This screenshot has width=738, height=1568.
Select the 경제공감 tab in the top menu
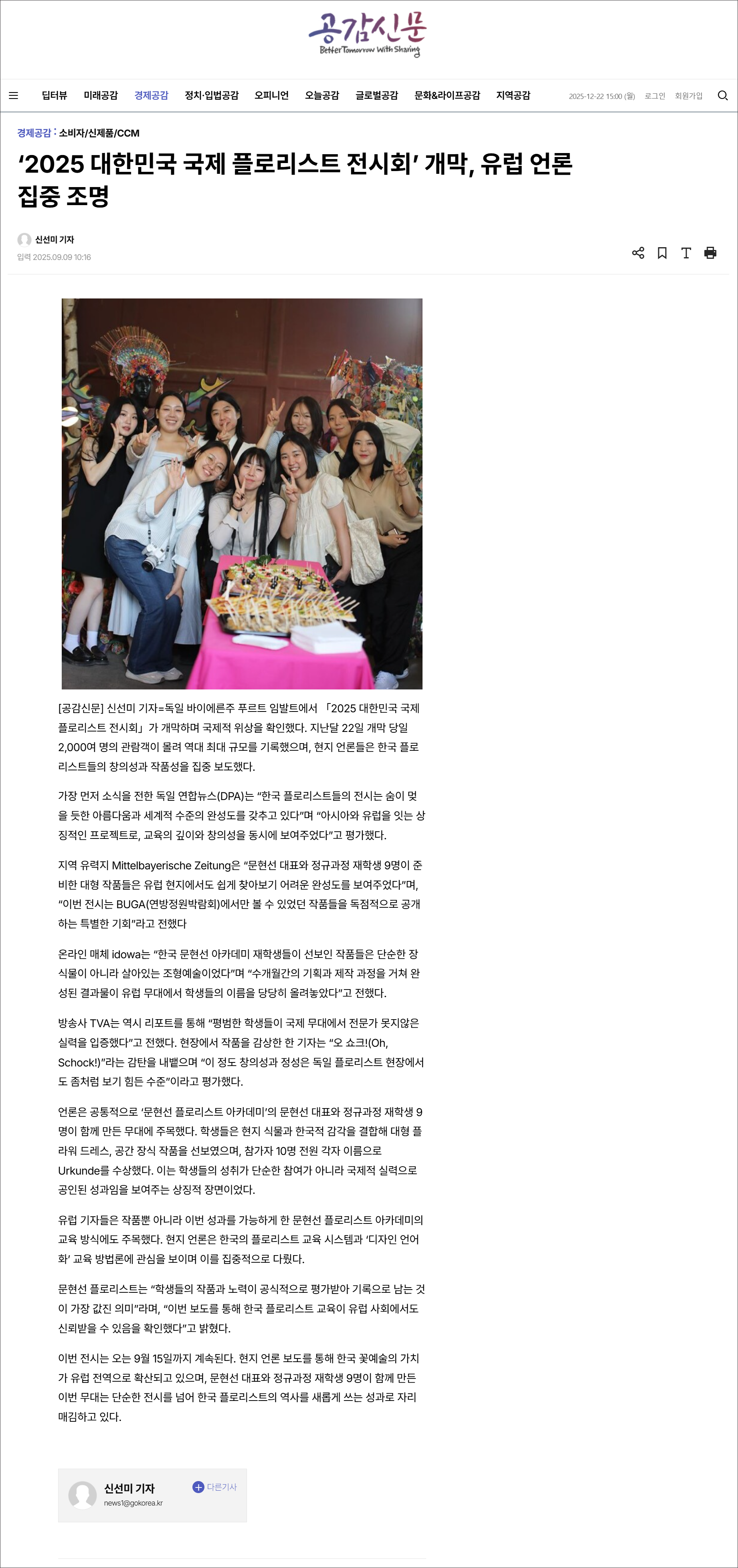pos(151,96)
